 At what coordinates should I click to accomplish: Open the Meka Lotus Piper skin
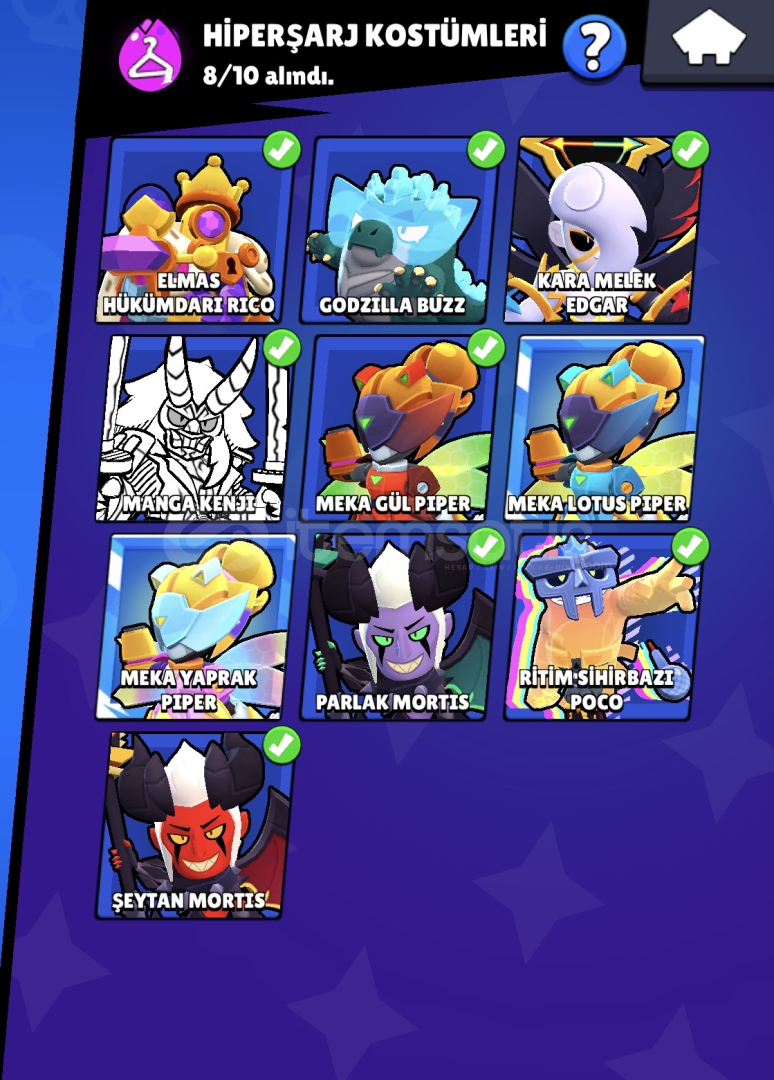pyautogui.click(x=606, y=428)
